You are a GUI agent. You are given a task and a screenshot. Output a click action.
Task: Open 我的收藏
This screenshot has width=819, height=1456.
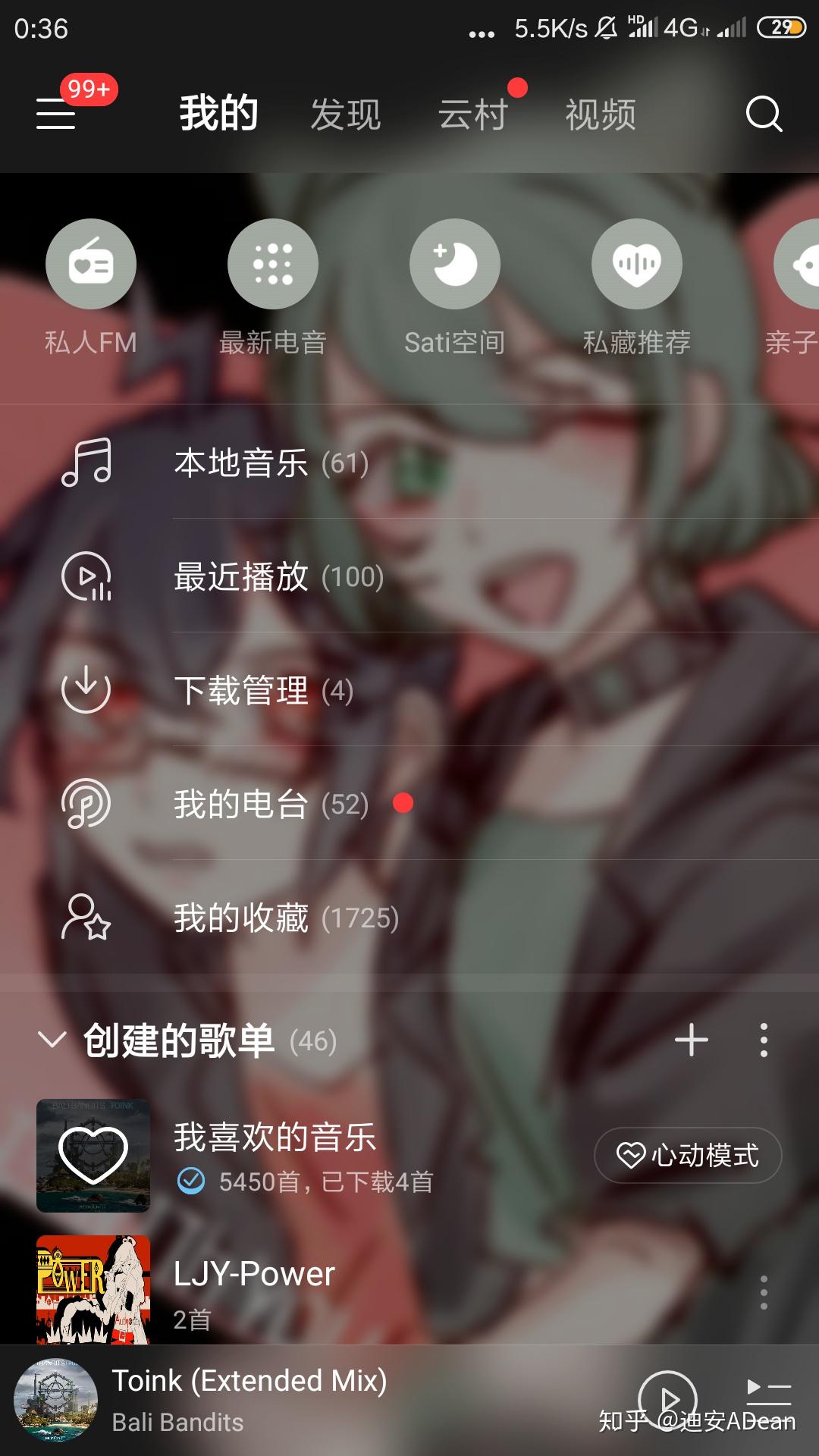[x=409, y=917]
